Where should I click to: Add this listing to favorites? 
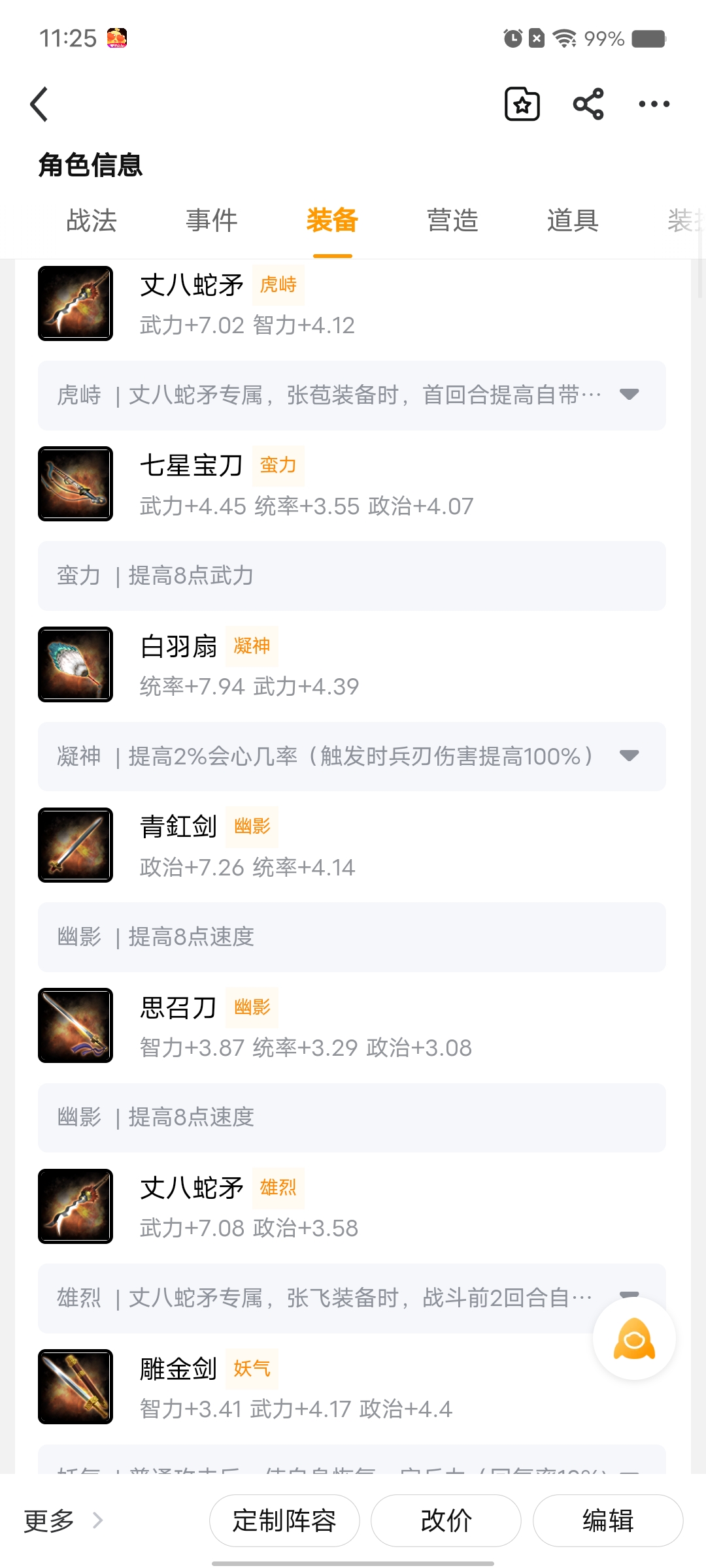pyautogui.click(x=522, y=105)
